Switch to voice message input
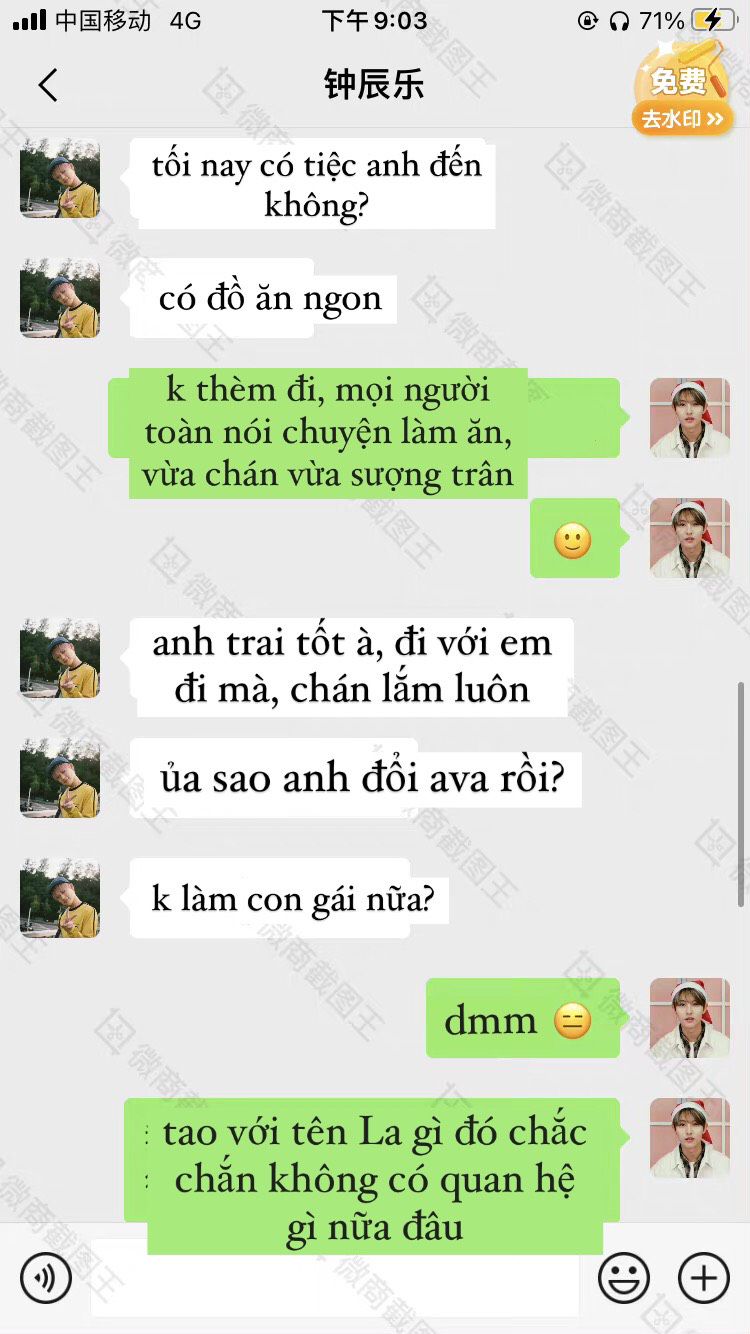The height and width of the screenshot is (1334, 750). point(46,1278)
